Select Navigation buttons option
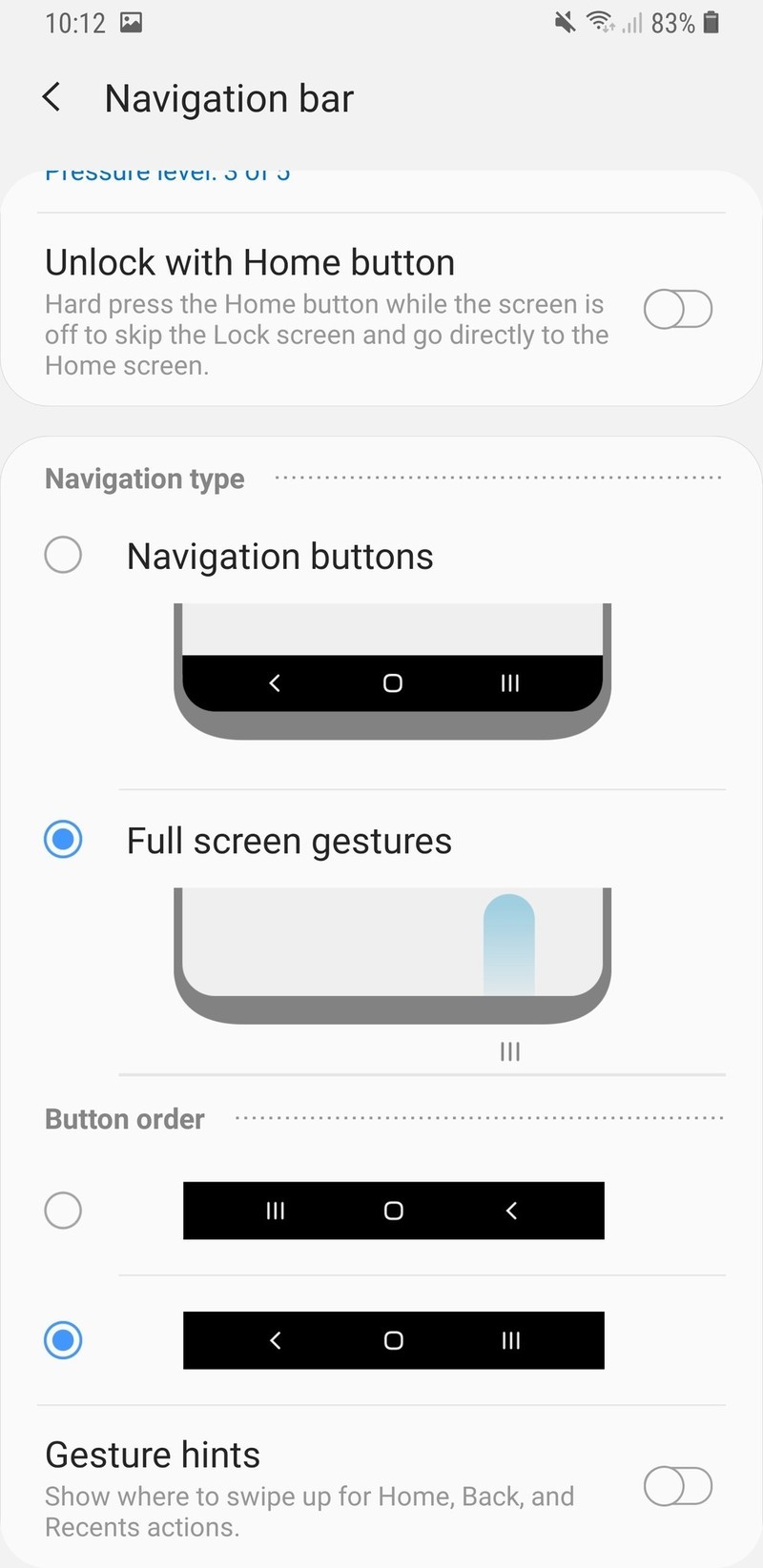The image size is (763, 1568). click(63, 555)
